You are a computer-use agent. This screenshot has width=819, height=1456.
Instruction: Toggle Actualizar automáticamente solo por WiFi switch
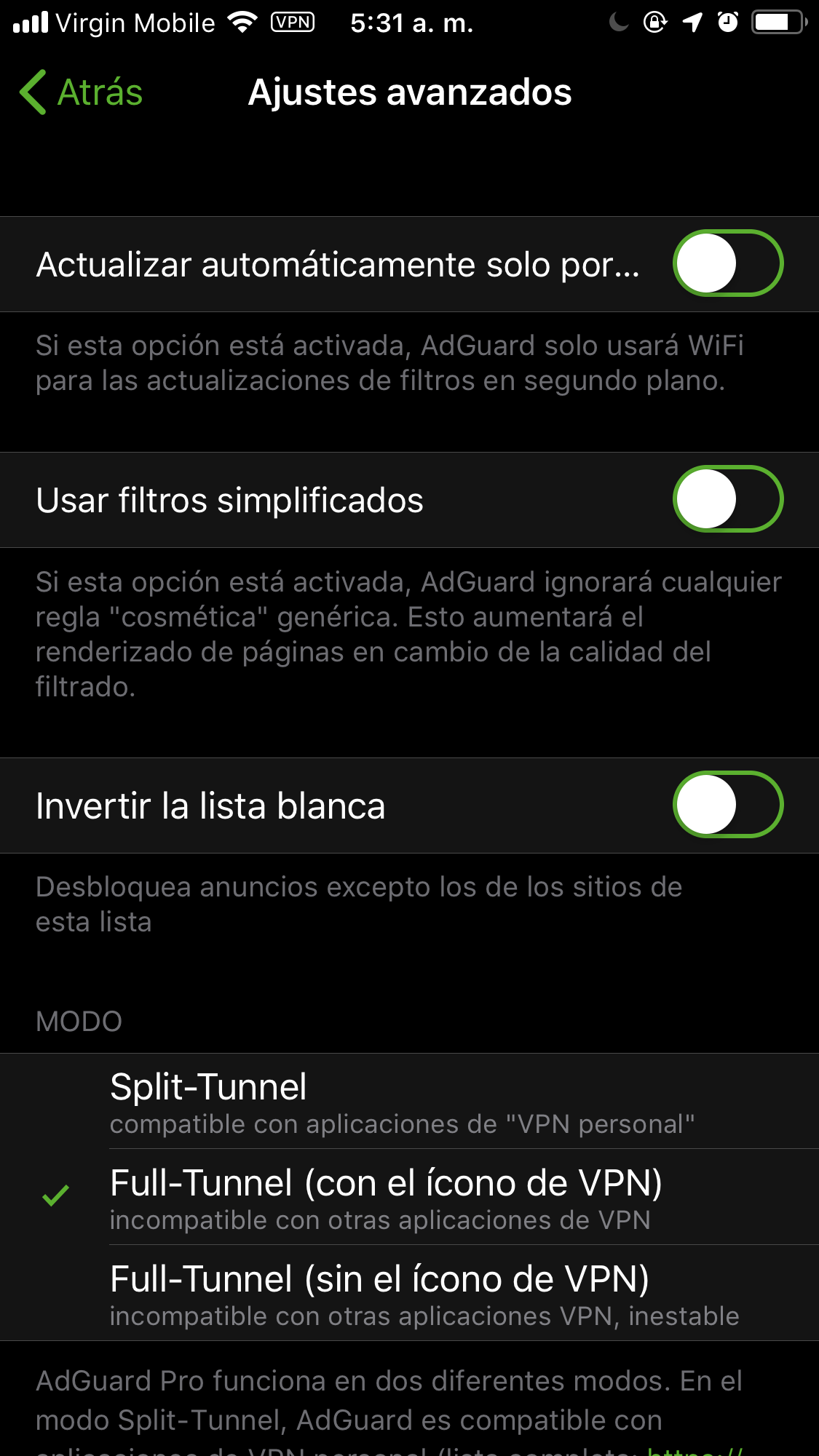pos(727,263)
